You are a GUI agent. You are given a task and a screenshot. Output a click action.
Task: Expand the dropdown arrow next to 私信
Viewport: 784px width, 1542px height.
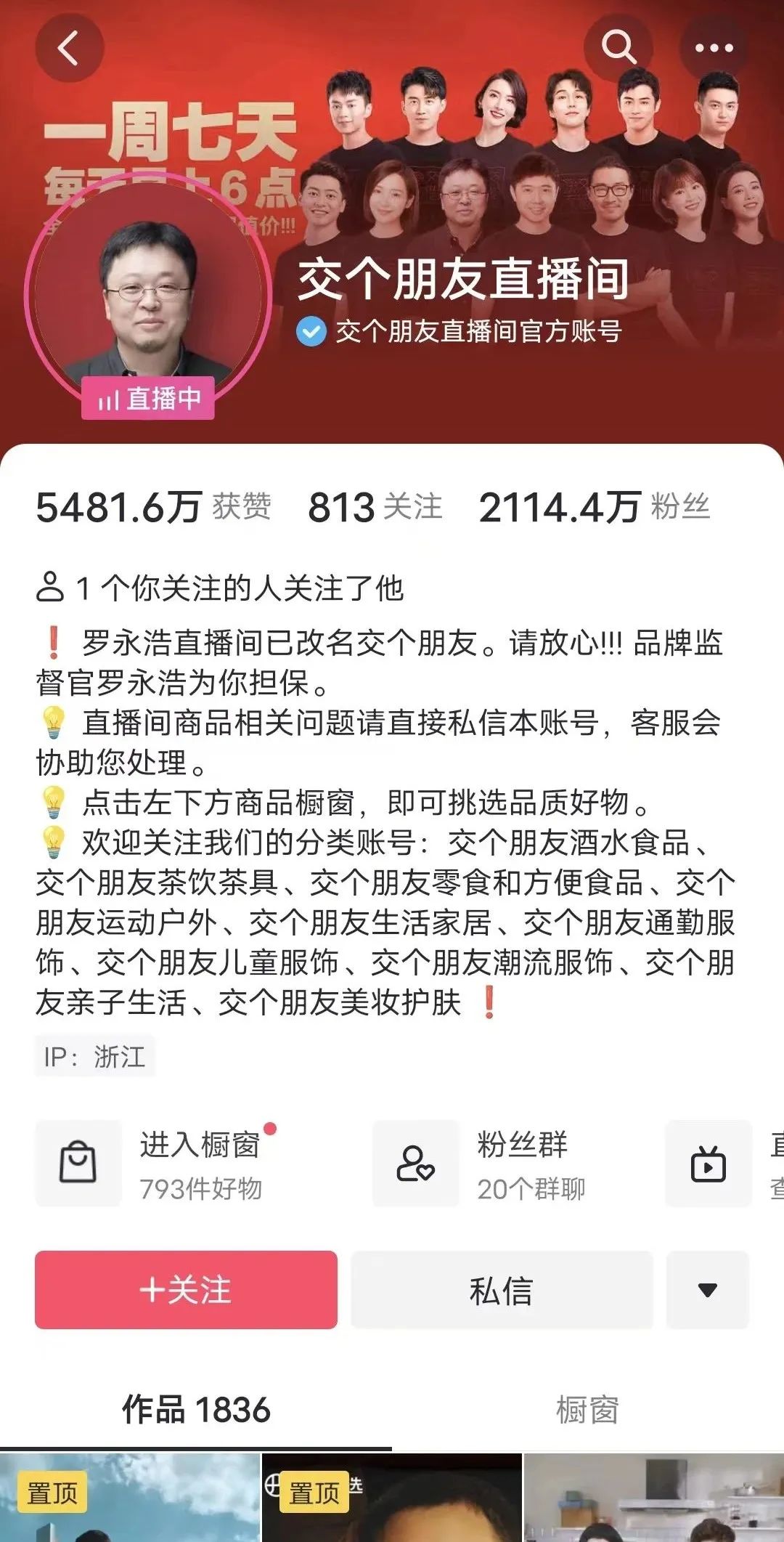707,1290
